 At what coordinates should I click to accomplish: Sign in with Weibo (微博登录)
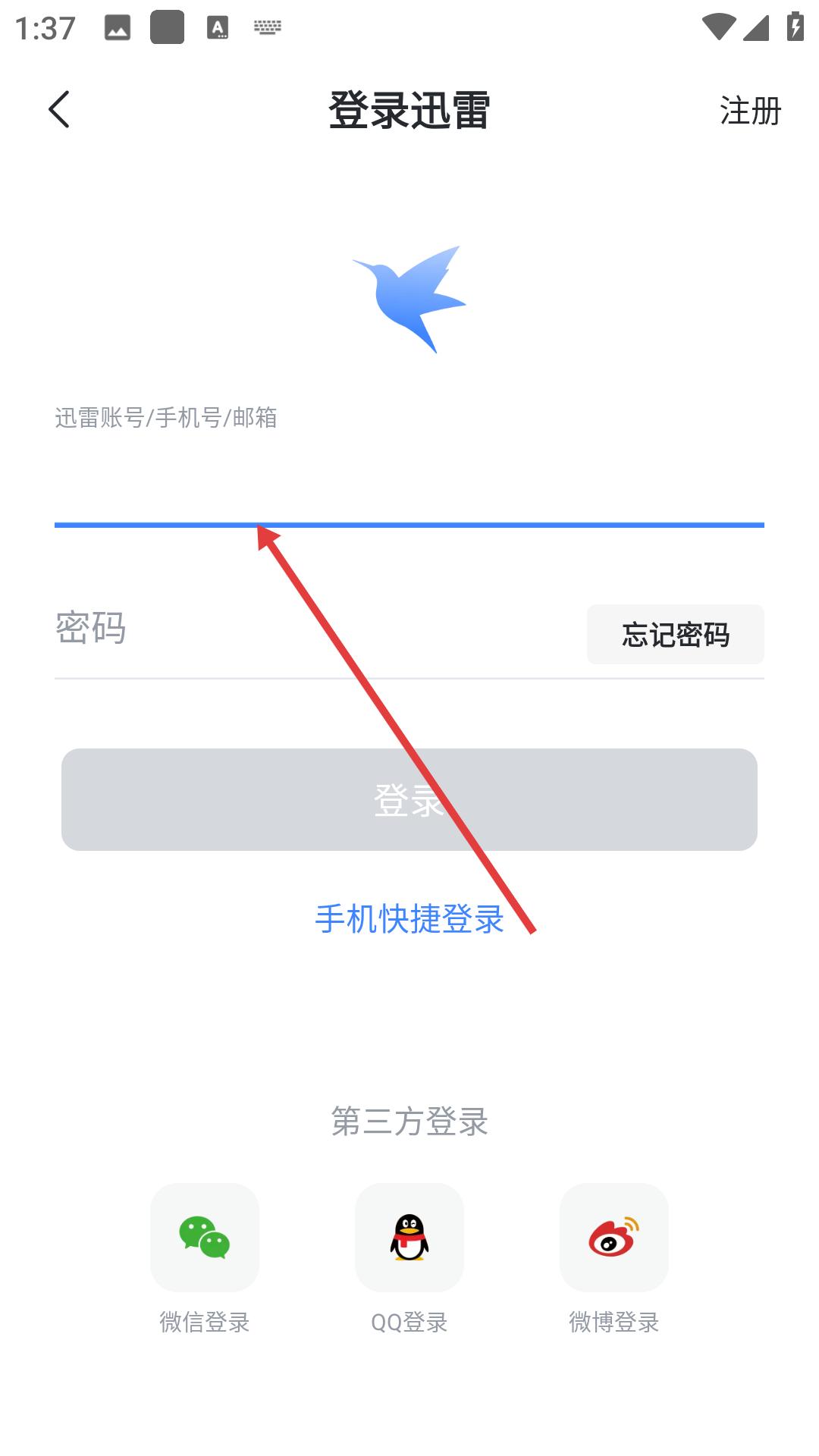click(613, 1238)
